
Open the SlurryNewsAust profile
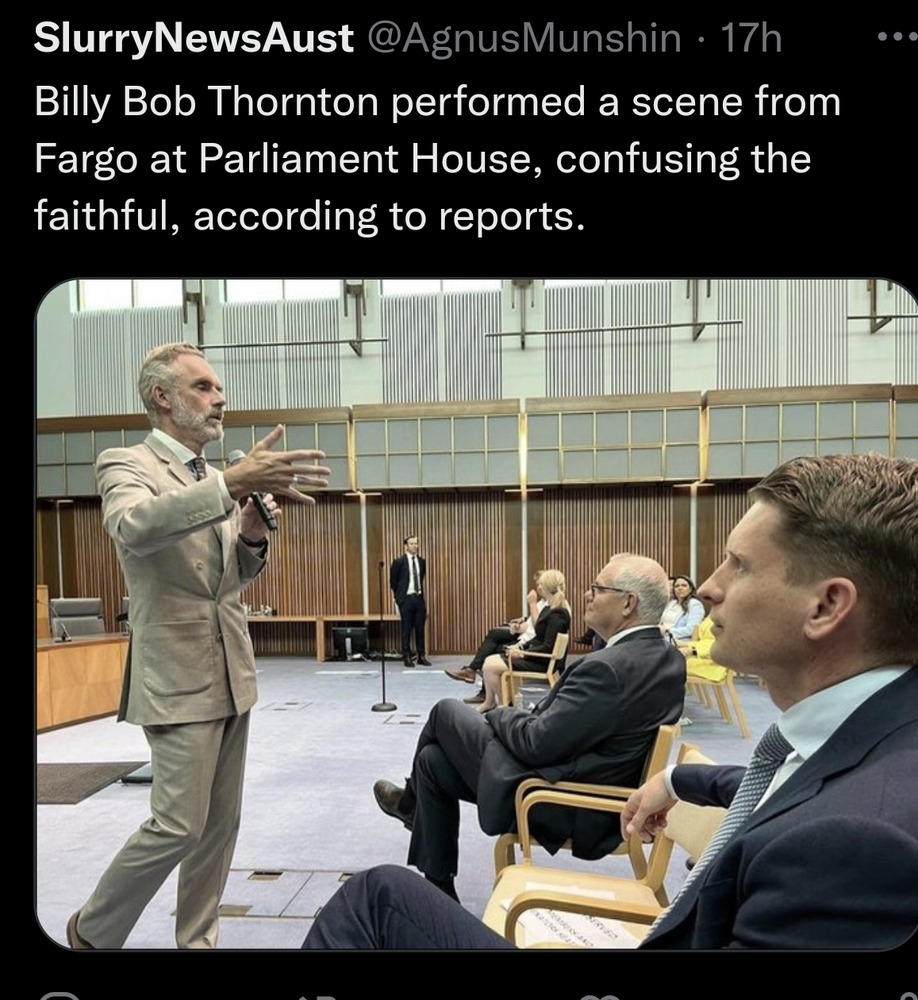194,39
